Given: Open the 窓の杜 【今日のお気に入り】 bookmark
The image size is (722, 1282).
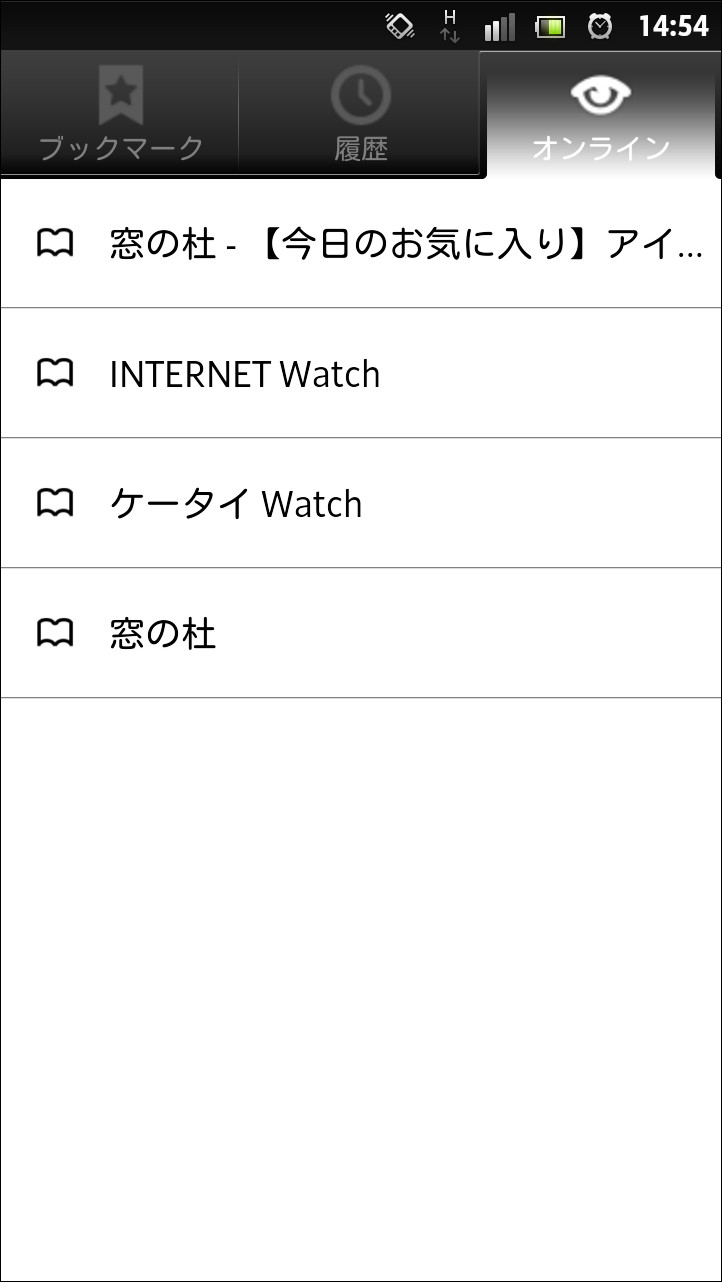Looking at the screenshot, I should (x=360, y=243).
